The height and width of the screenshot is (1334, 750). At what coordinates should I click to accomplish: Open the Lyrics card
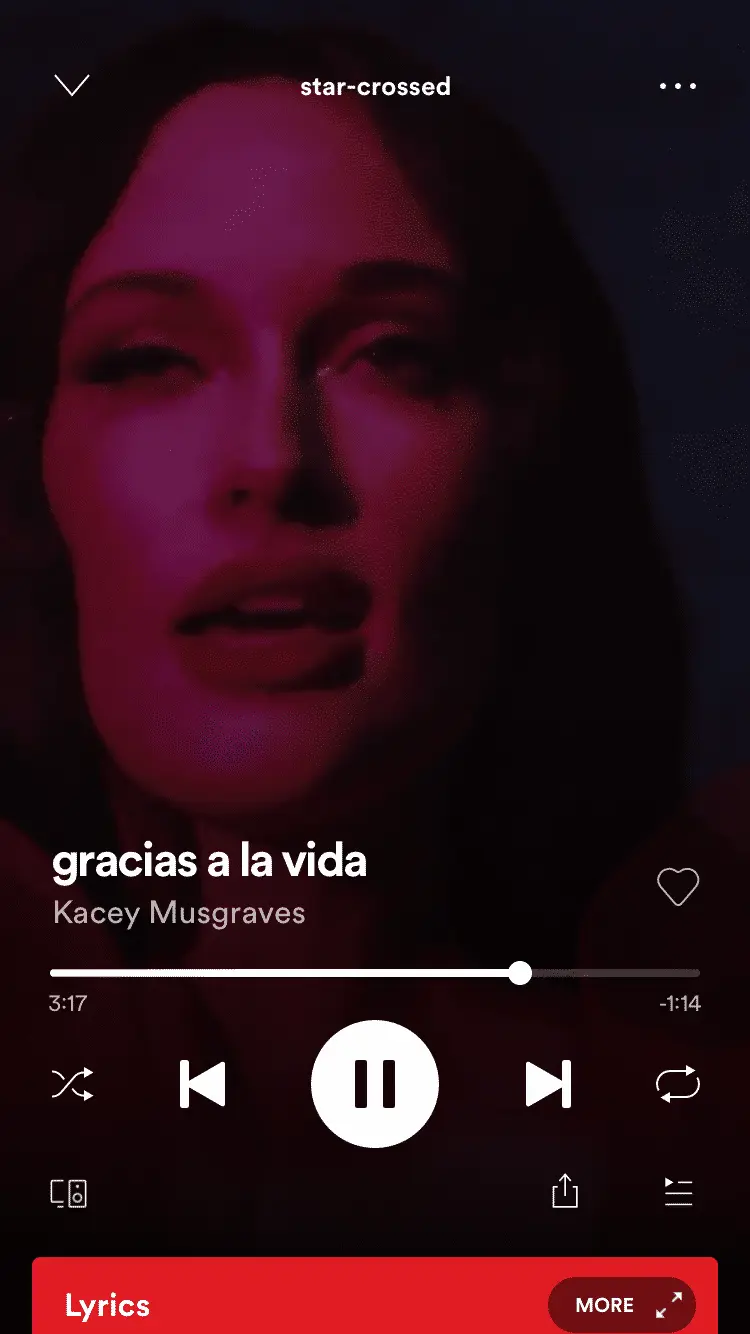[x=250, y=1305]
